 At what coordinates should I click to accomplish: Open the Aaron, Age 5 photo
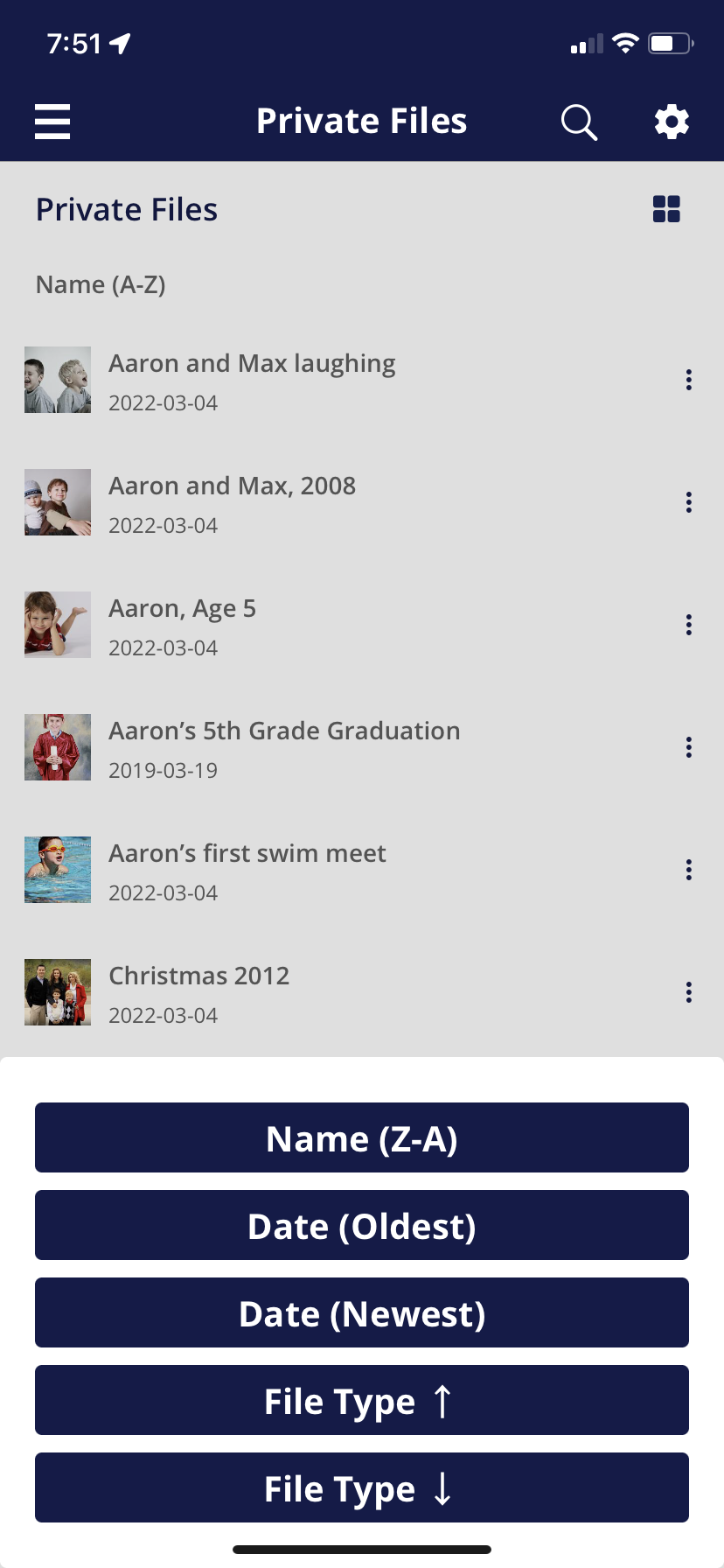pyautogui.click(x=182, y=609)
